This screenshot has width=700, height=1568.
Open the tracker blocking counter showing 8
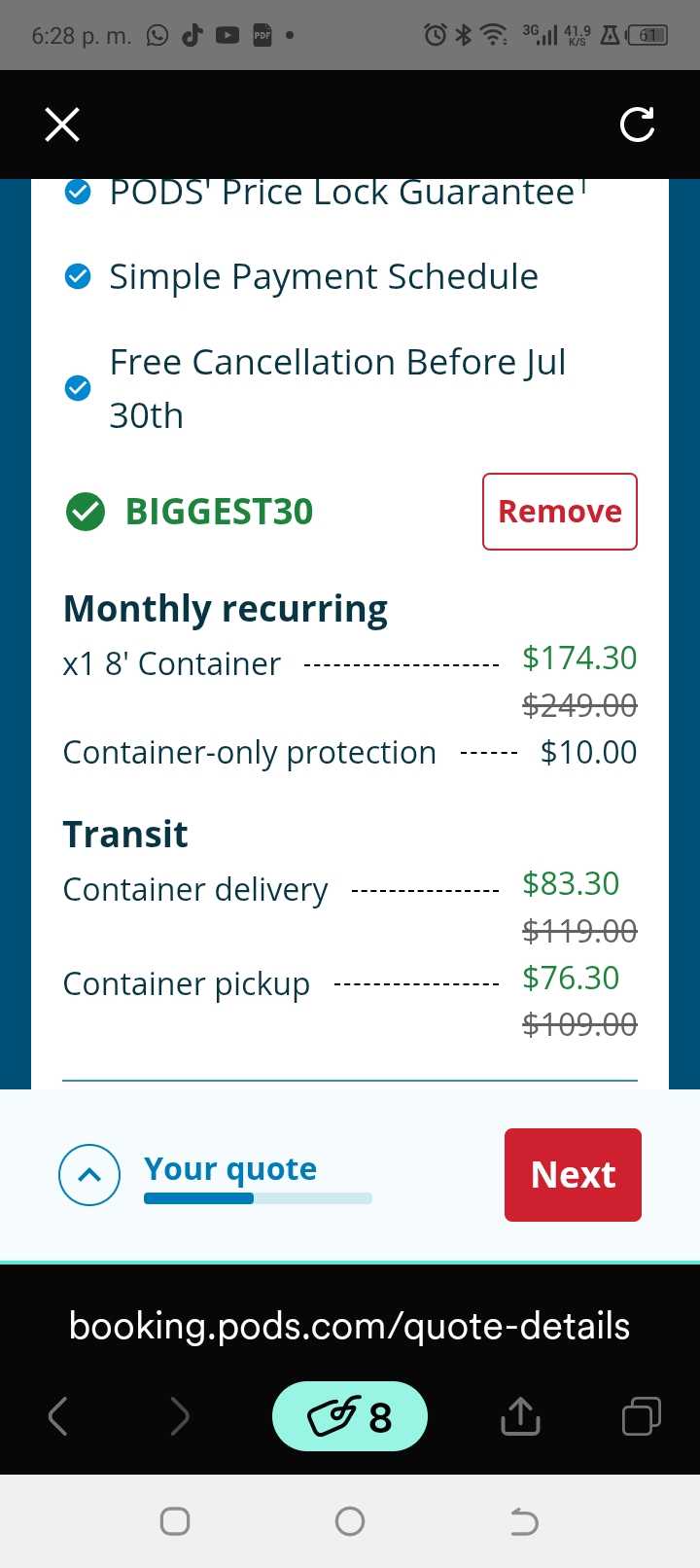pyautogui.click(x=350, y=1416)
